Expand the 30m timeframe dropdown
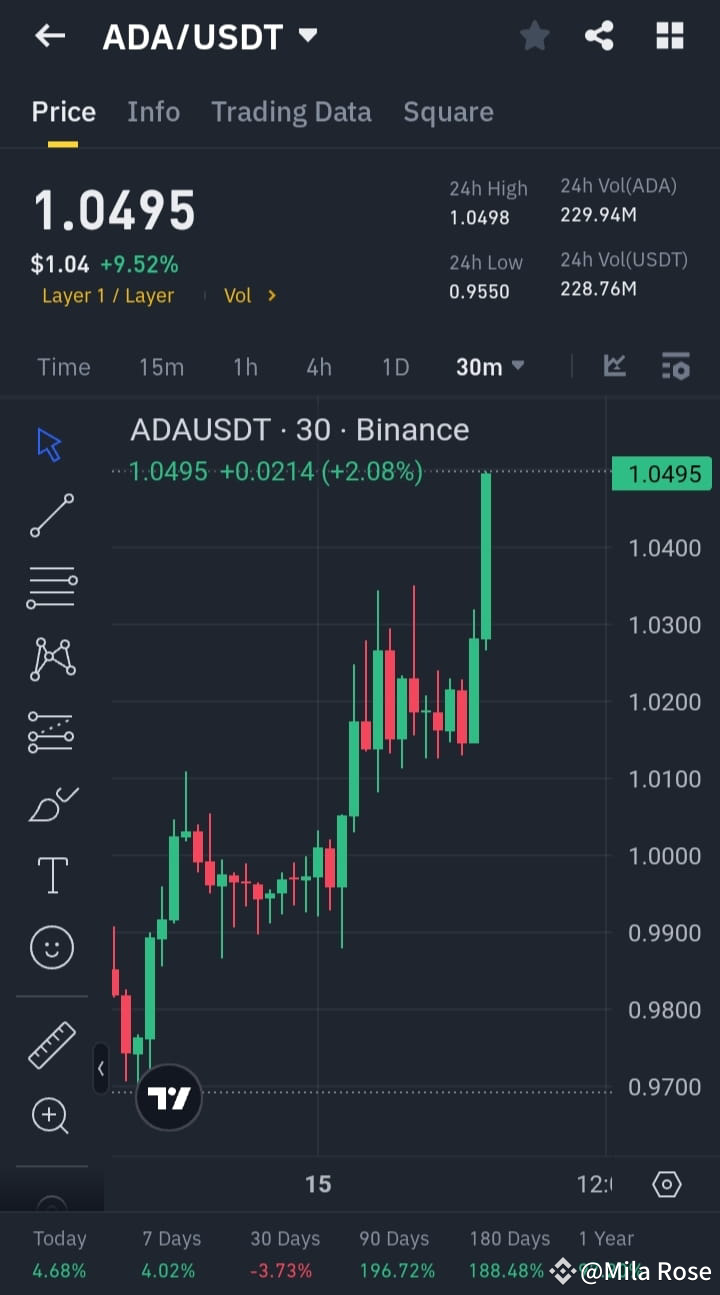Image resolution: width=720 pixels, height=1295 pixels. coord(489,367)
